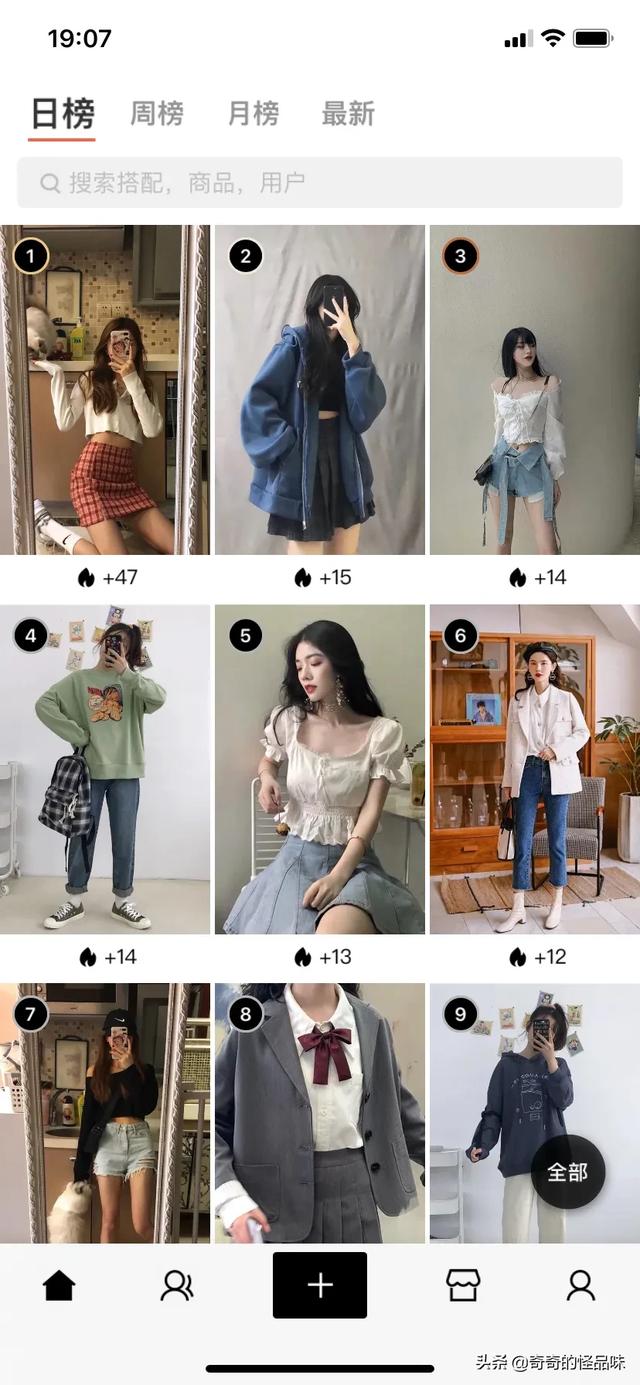Create a new post with plus button
Viewport: 640px width, 1385px height.
click(320, 1285)
